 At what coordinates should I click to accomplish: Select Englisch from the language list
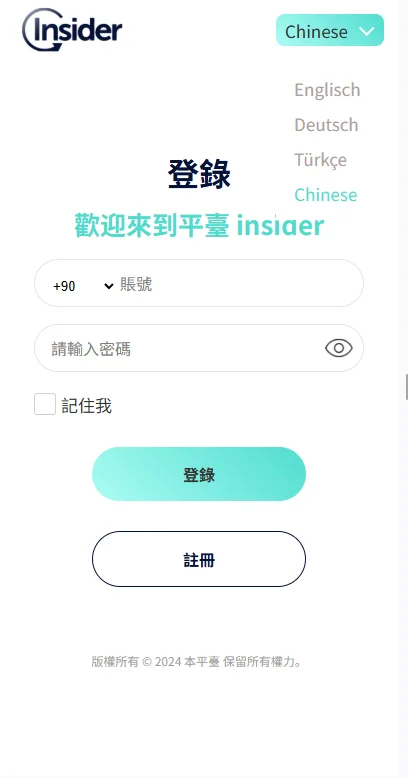327,90
